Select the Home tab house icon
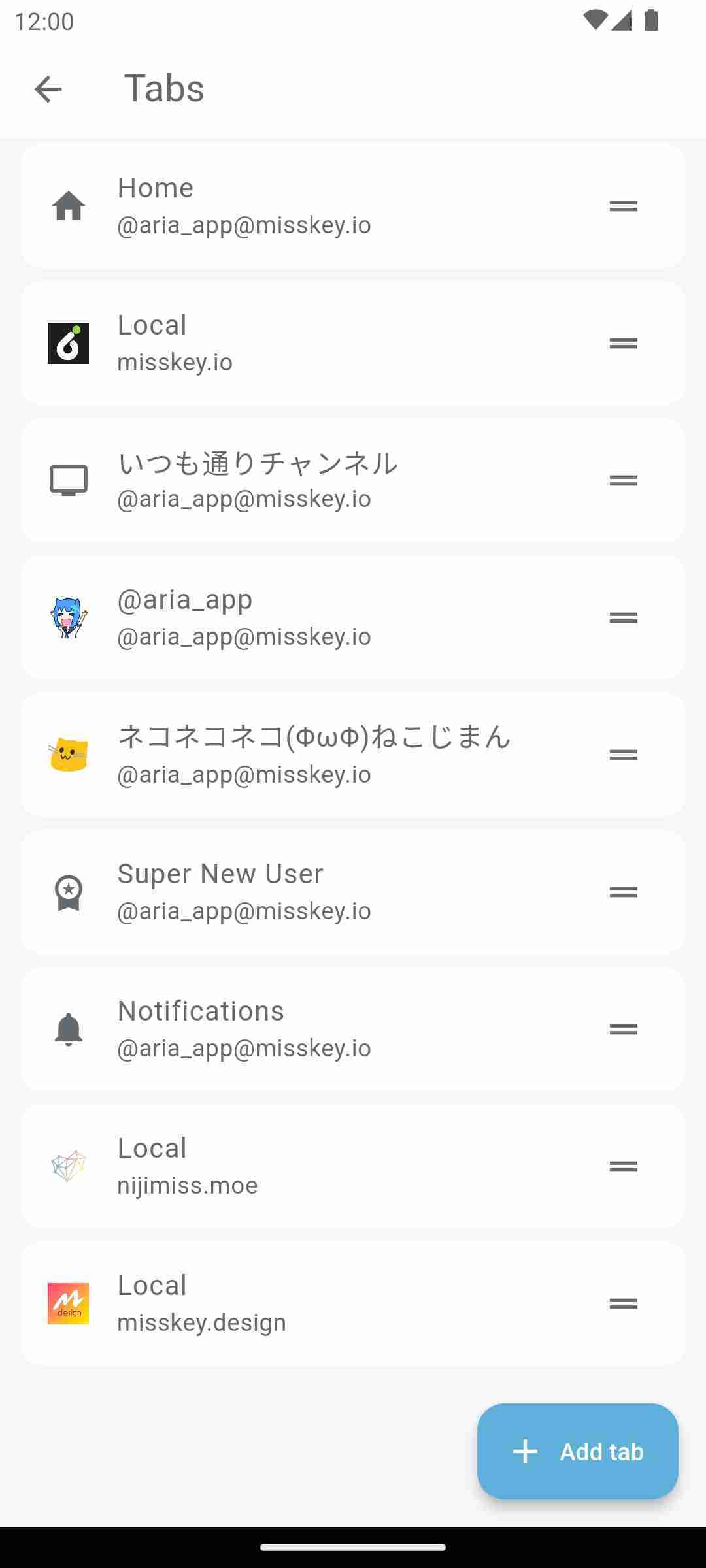The width and height of the screenshot is (706, 1568). (x=69, y=206)
